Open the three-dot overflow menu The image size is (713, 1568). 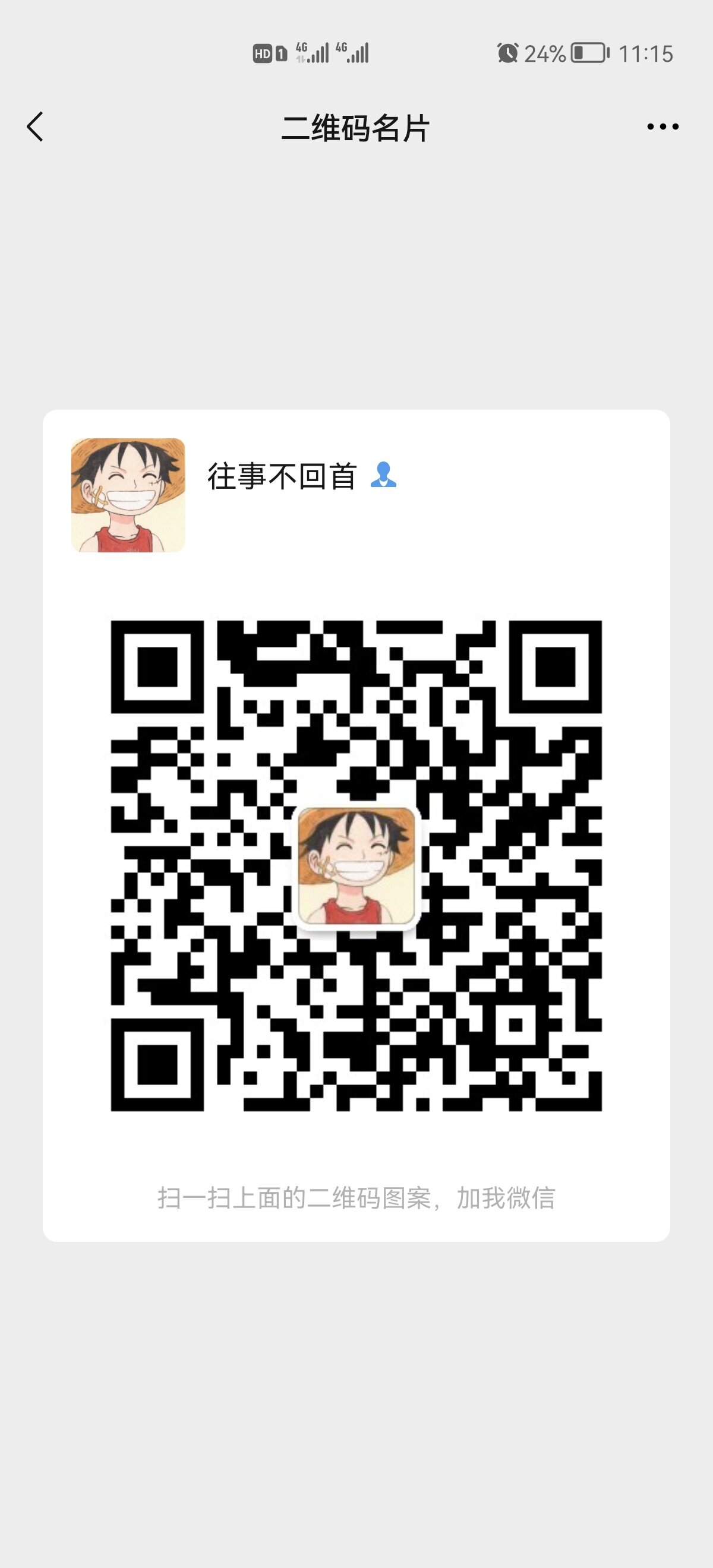click(x=662, y=127)
